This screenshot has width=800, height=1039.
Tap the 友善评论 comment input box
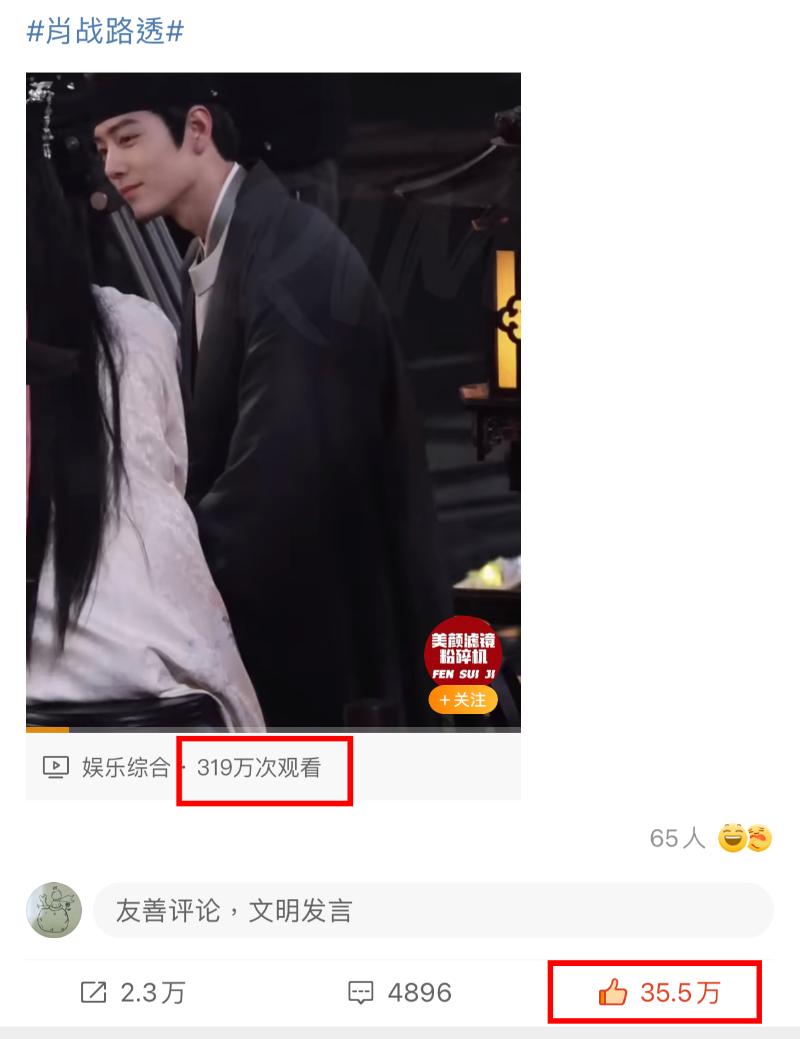pos(433,911)
